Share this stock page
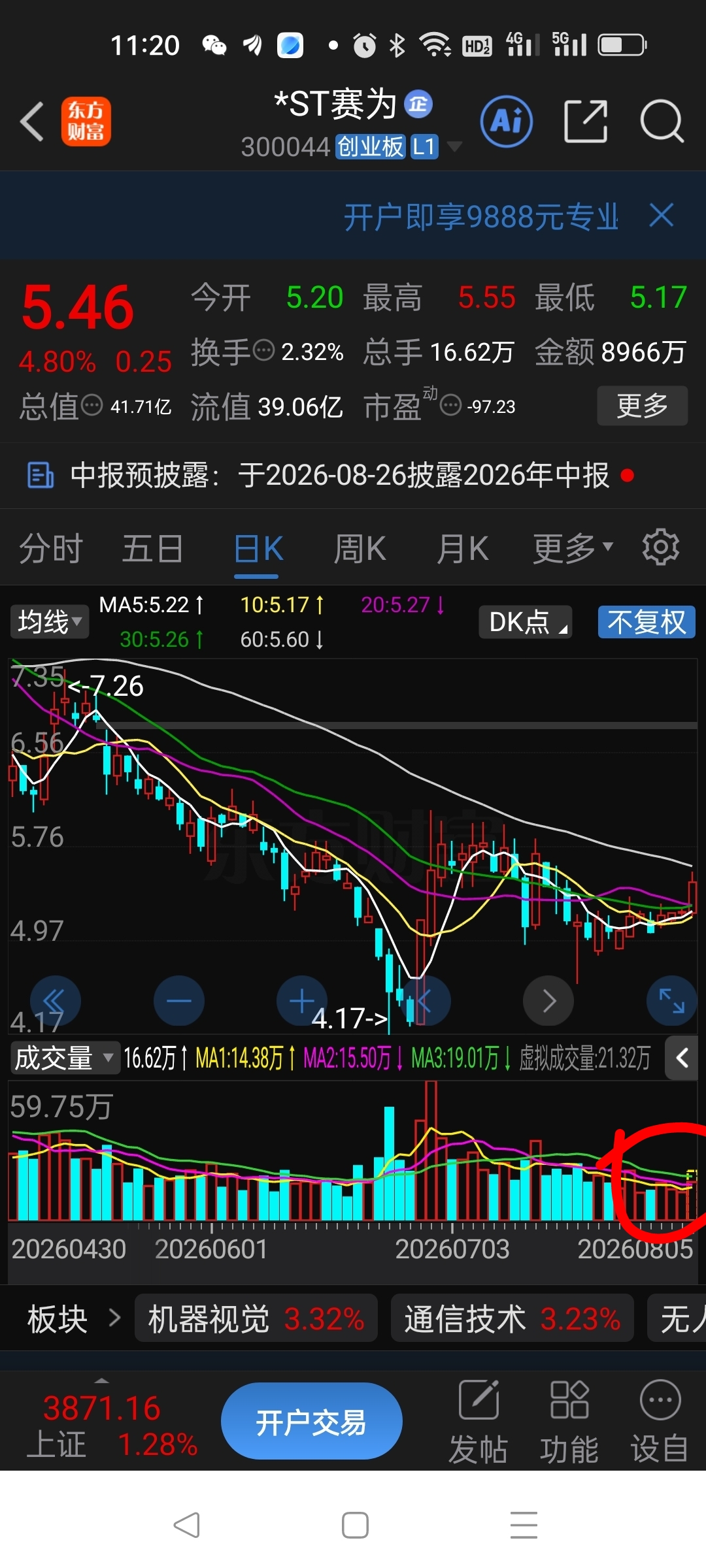The height and width of the screenshot is (1568, 706). tap(586, 122)
